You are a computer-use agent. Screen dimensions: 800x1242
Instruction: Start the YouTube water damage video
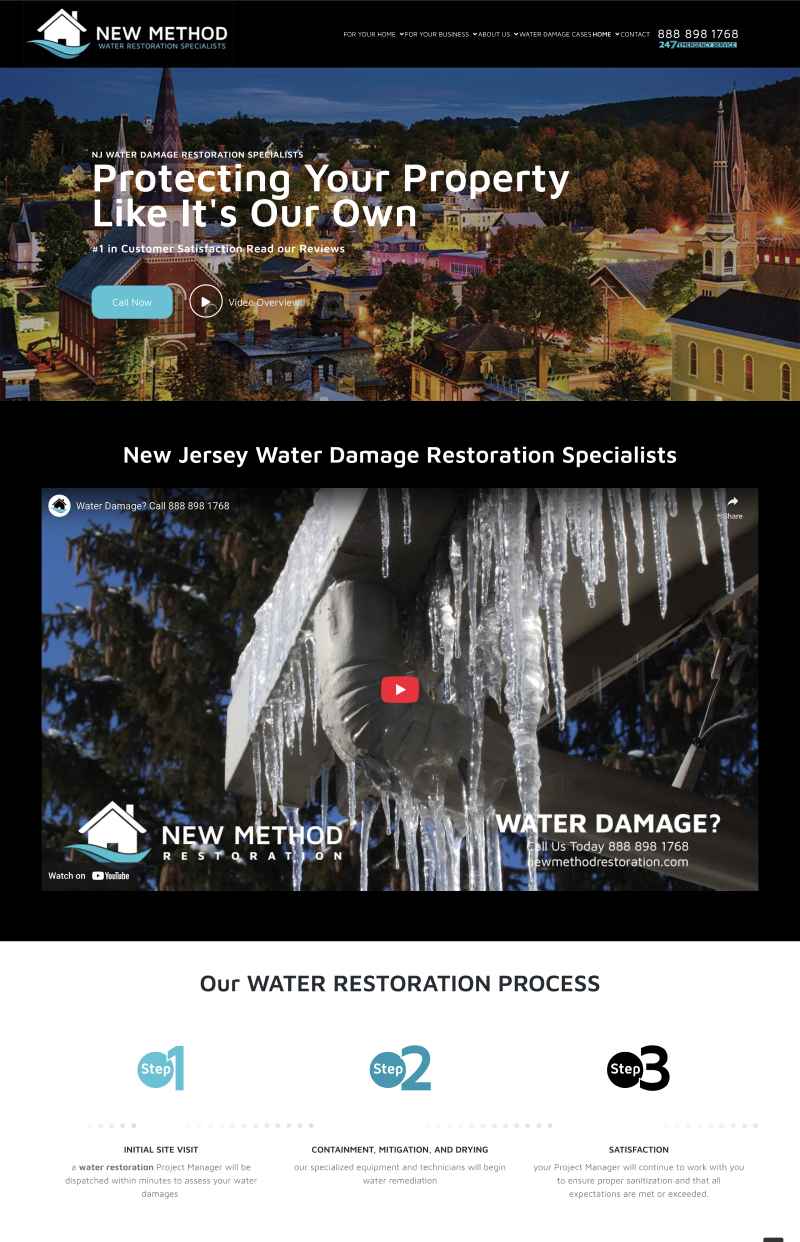click(x=399, y=689)
